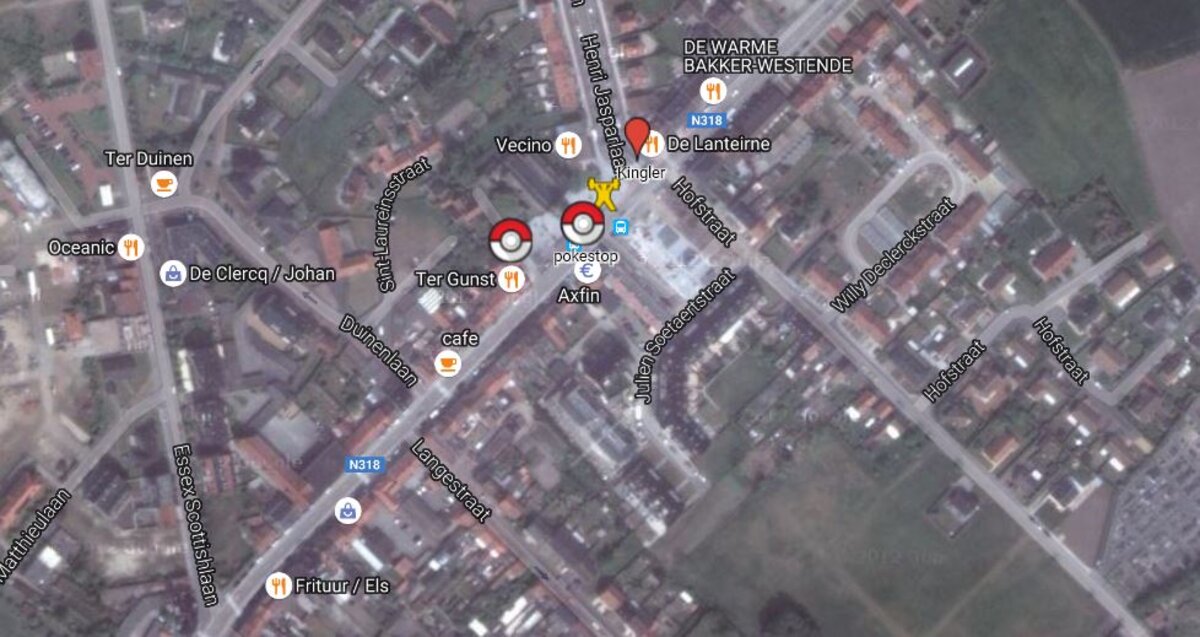The image size is (1200, 637).
Task: Select the pokeball marker labeled pokestop
Action: tap(582, 223)
